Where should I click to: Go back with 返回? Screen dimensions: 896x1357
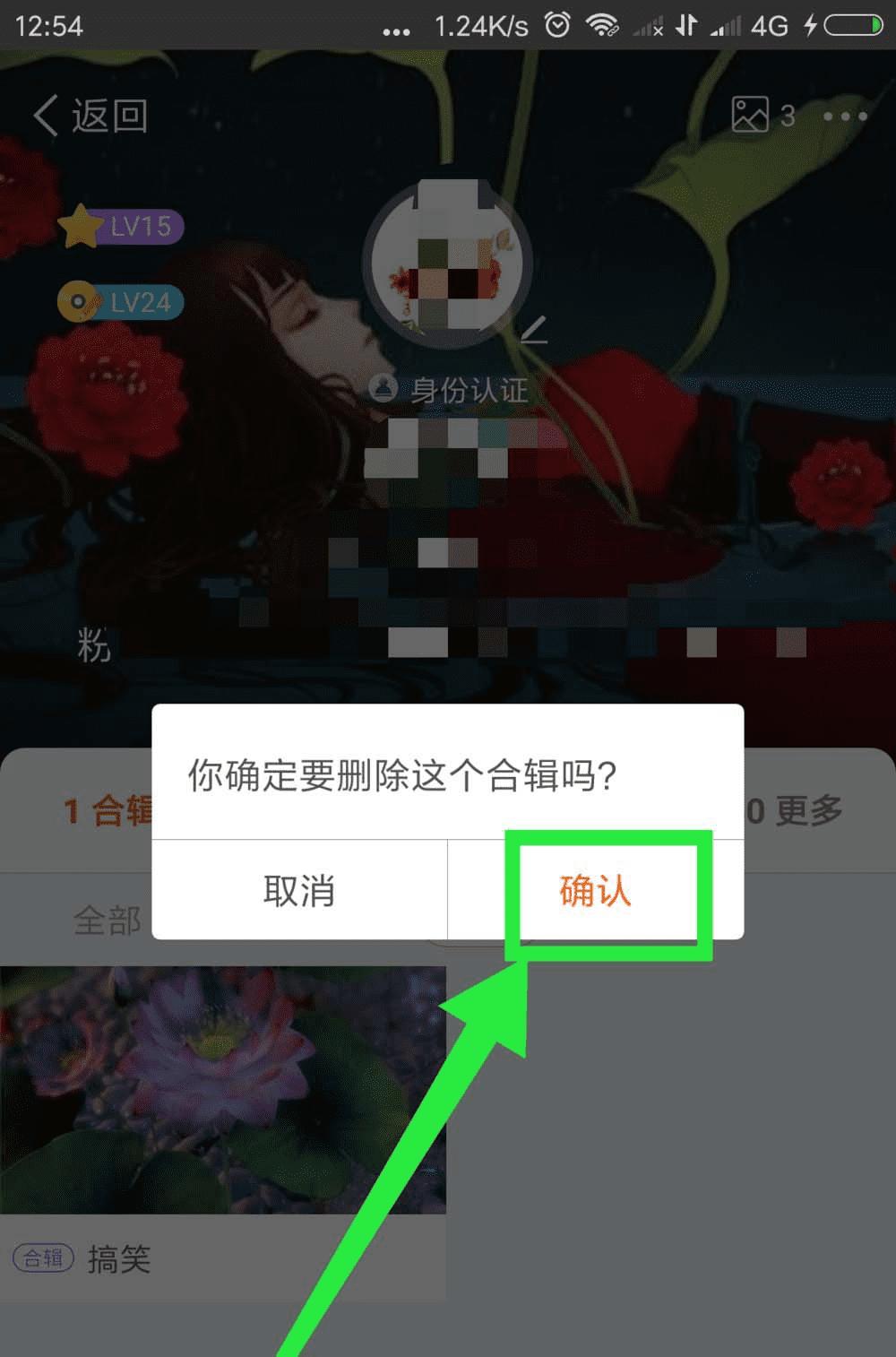[91, 117]
